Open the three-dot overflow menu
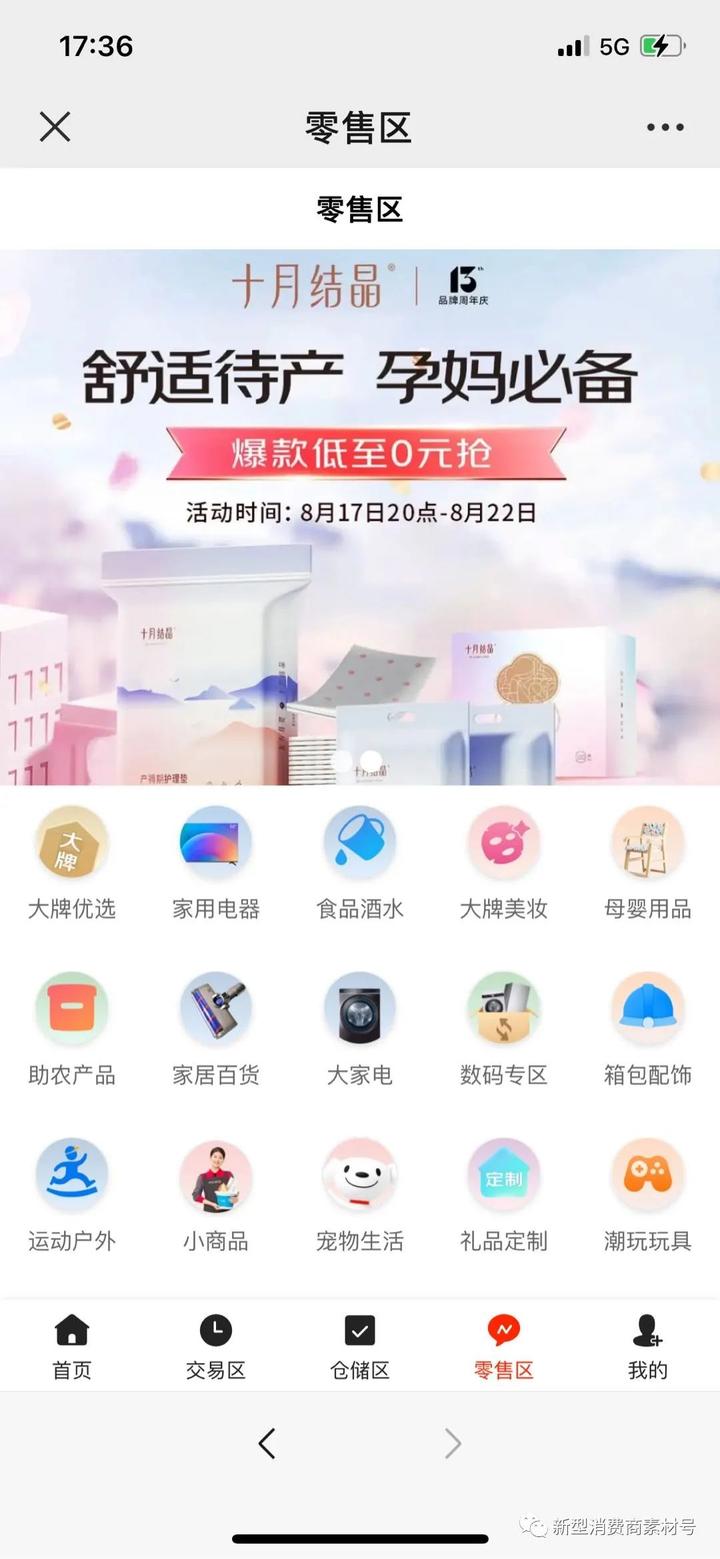 click(665, 127)
